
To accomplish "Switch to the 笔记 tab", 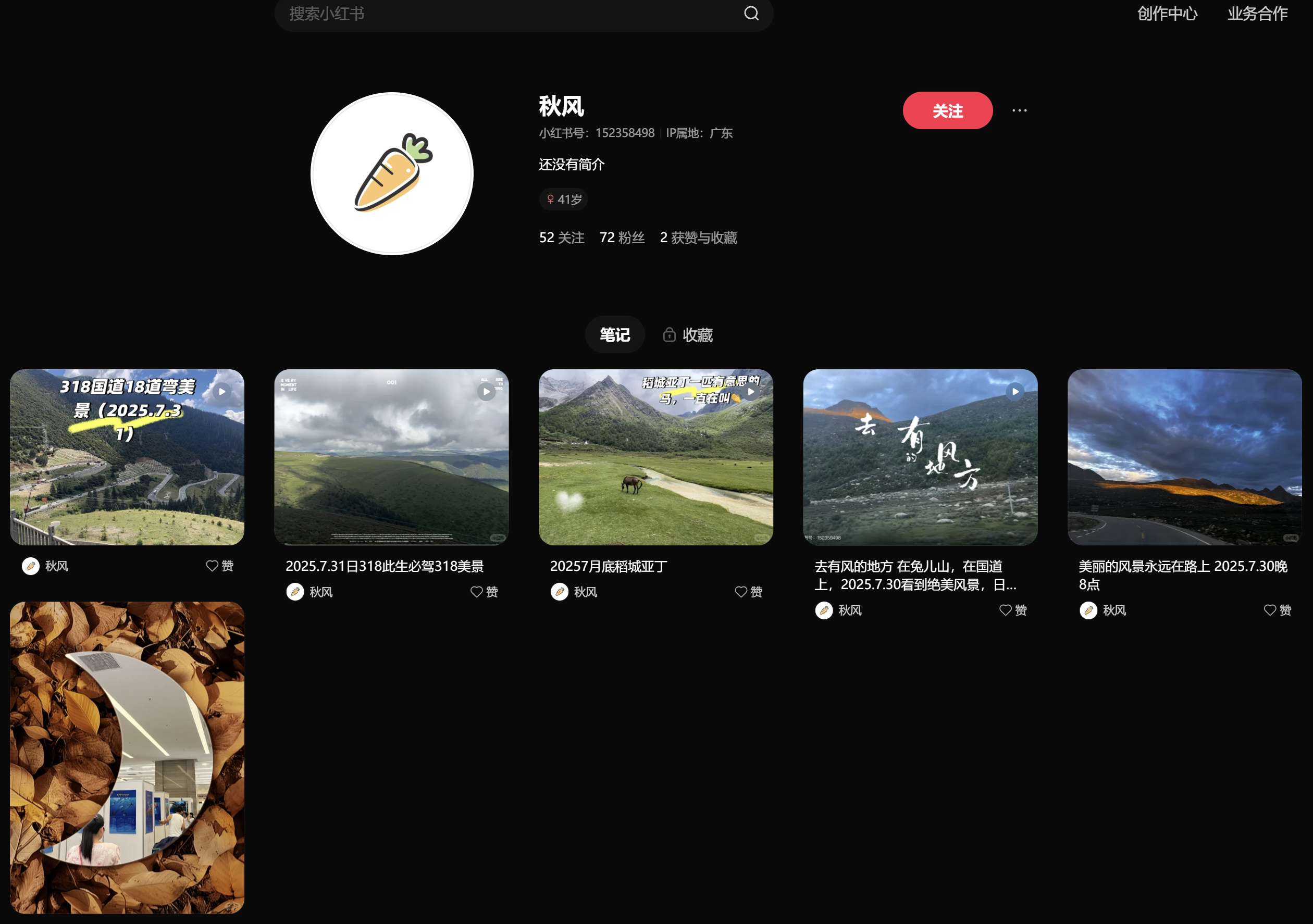I will [x=614, y=334].
